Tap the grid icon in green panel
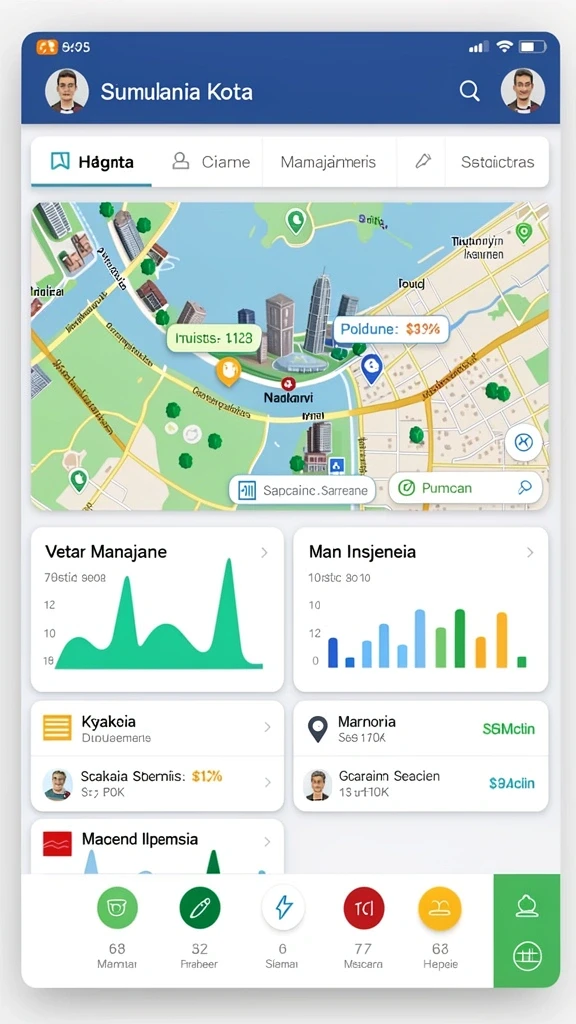The width and height of the screenshot is (576, 1024). click(x=526, y=956)
